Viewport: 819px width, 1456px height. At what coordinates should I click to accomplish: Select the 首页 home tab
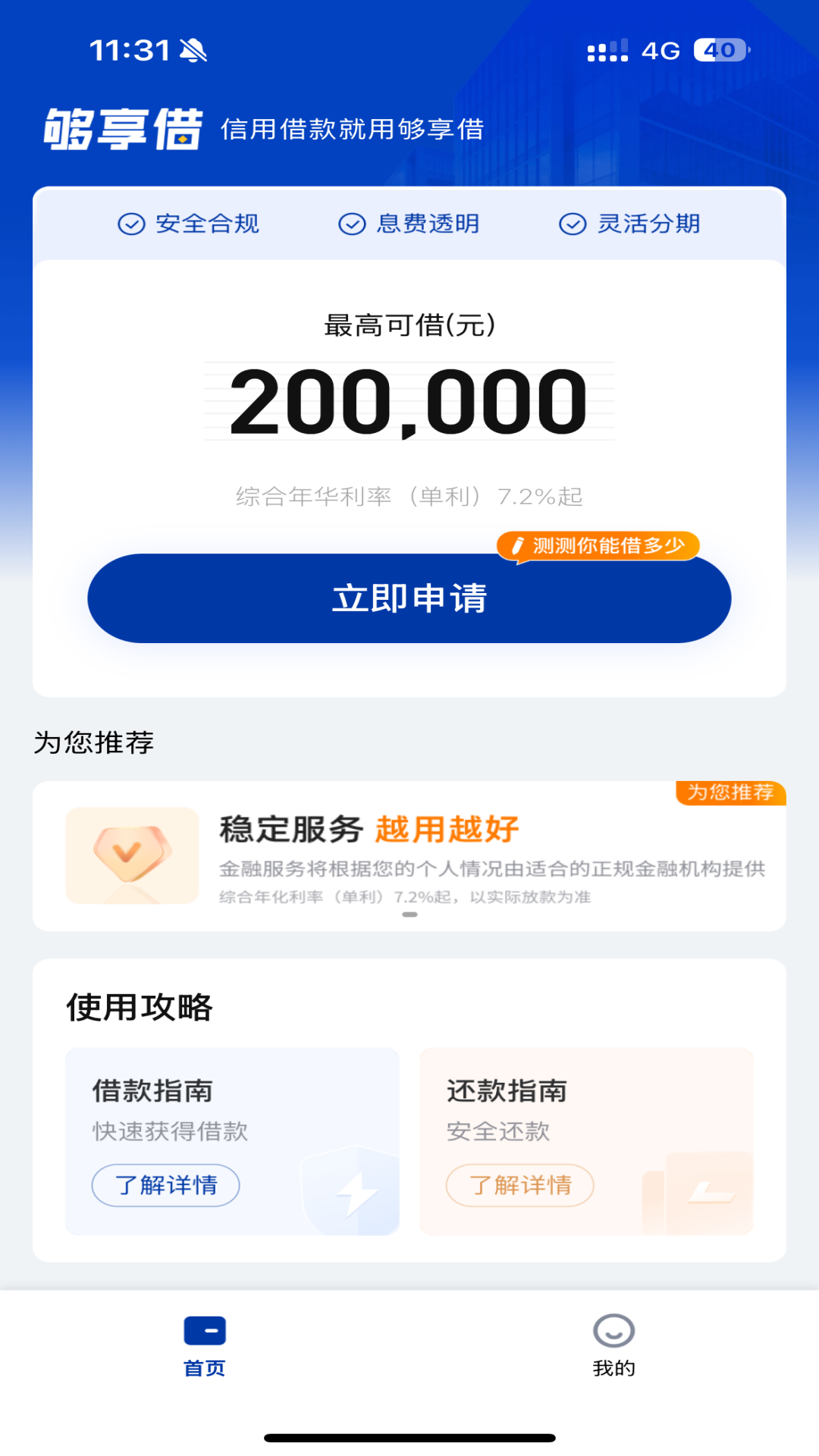point(205,1345)
